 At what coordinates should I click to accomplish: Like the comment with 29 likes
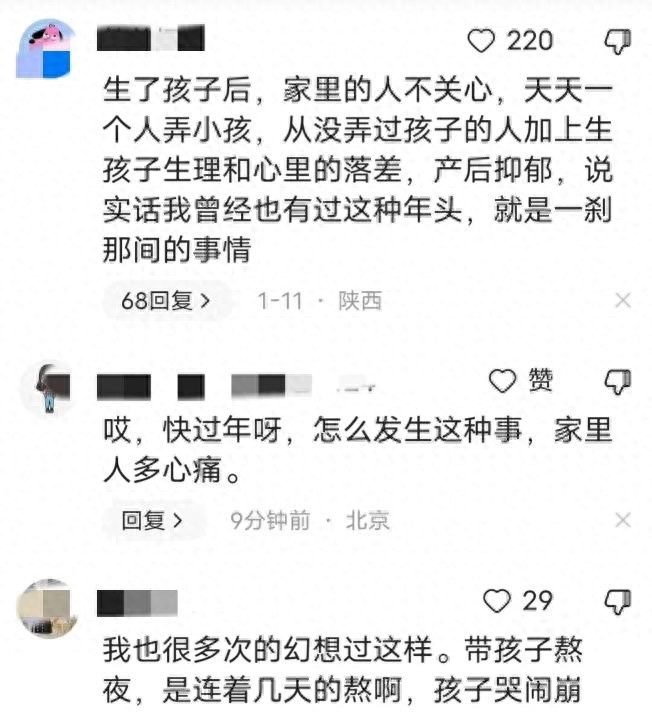coord(497,600)
